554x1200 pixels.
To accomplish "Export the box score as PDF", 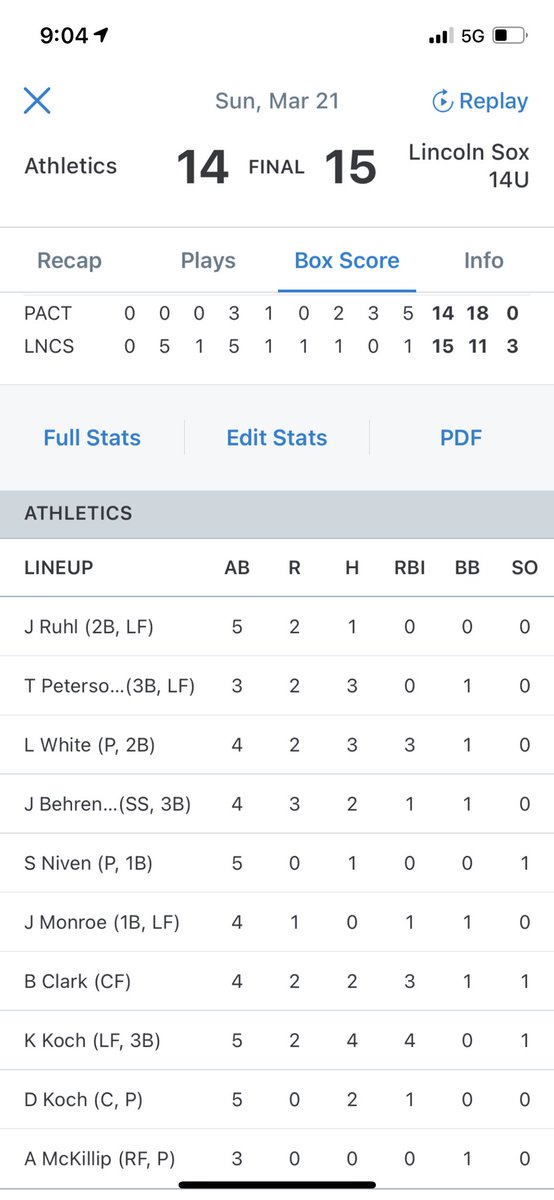I will [x=461, y=437].
